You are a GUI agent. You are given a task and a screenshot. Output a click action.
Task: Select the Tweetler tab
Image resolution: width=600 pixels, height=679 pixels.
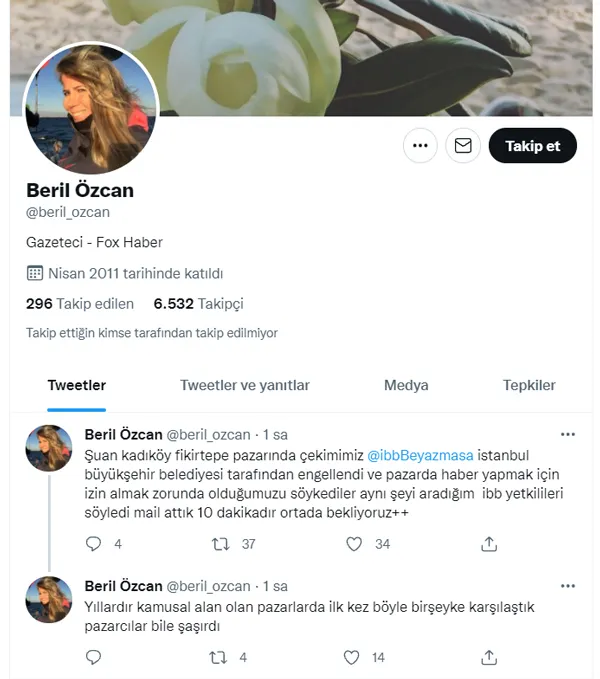76,385
